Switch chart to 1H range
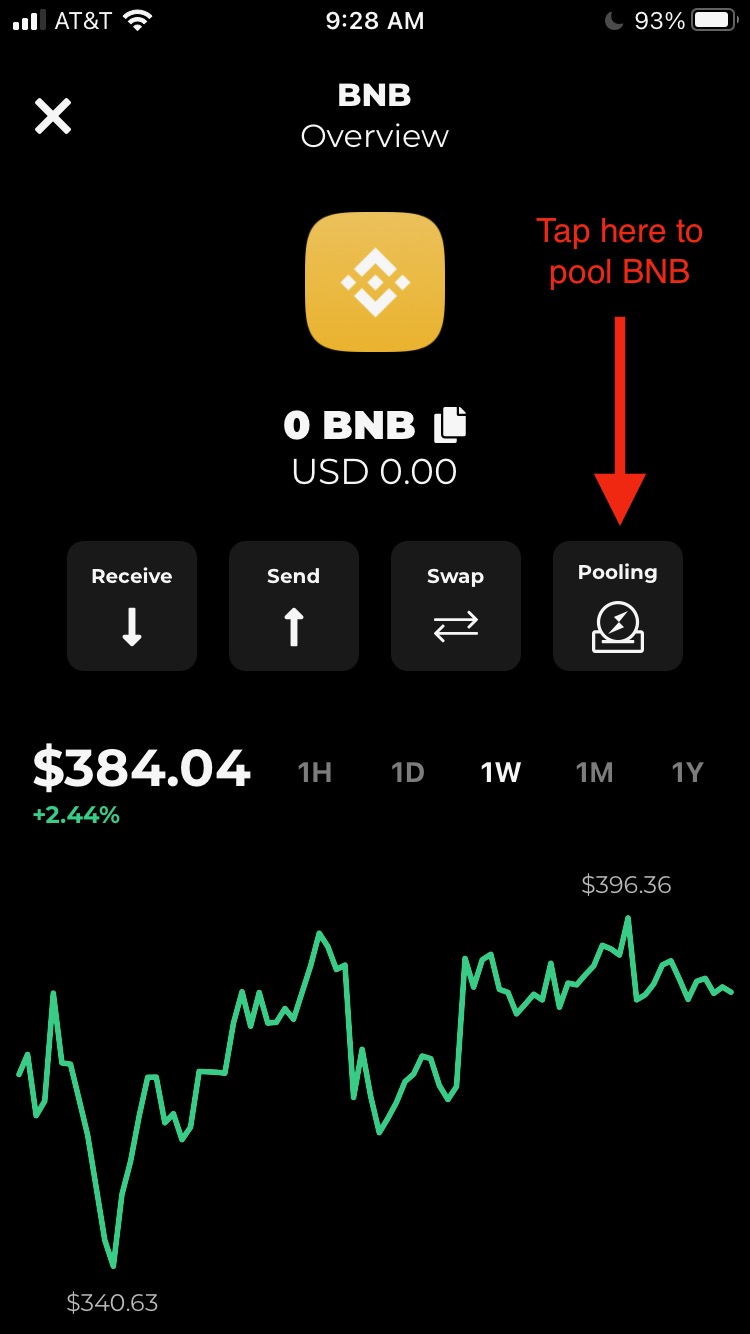The image size is (750, 1334). [x=315, y=772]
